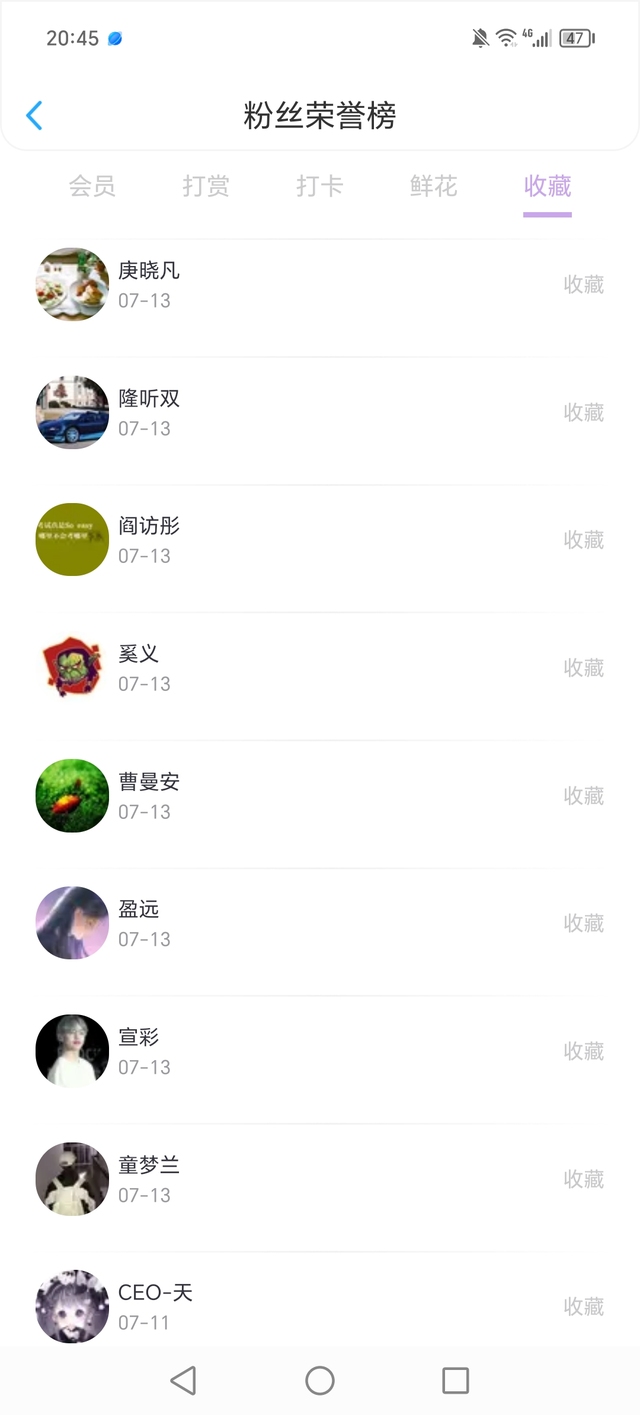Screen dimensions: 640x1415
Task: View 曹曼安's fan entry
Action: [320, 796]
